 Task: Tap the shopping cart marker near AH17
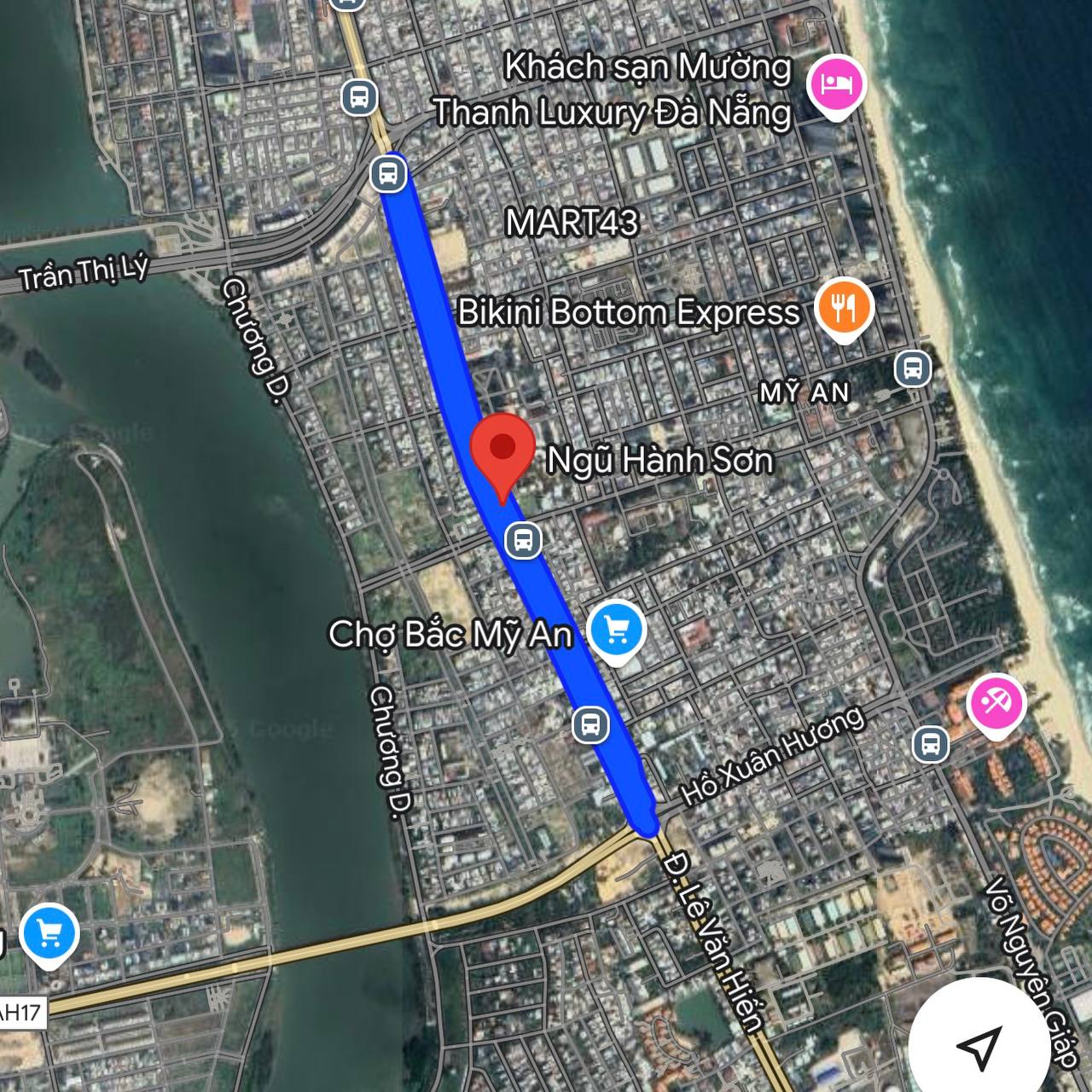[49, 934]
